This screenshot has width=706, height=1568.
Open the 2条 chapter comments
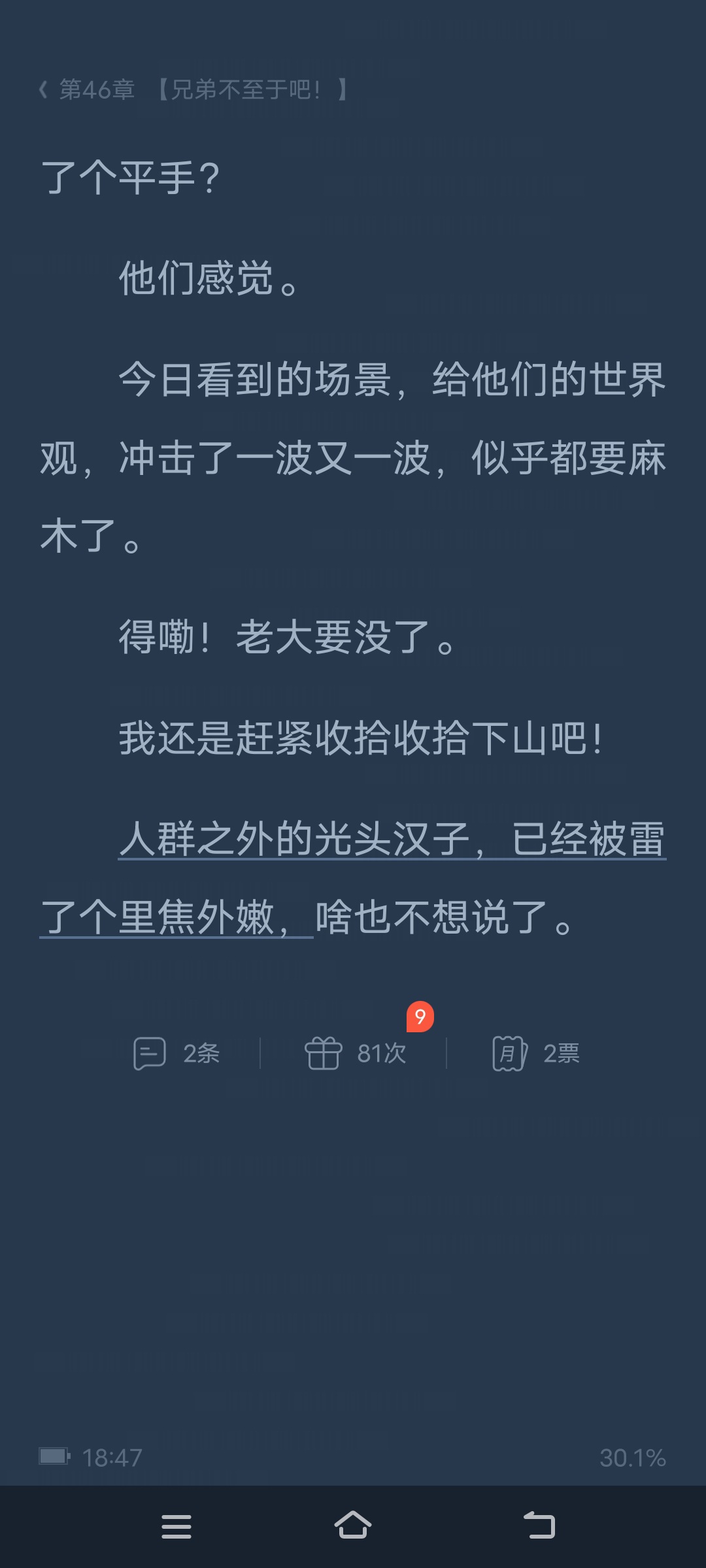(x=176, y=1053)
